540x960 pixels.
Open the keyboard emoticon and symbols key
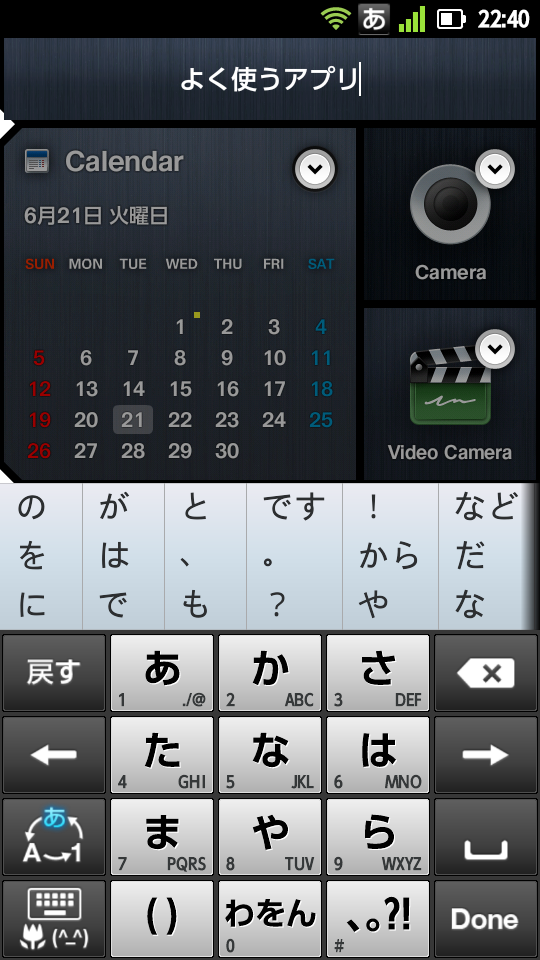point(54,918)
